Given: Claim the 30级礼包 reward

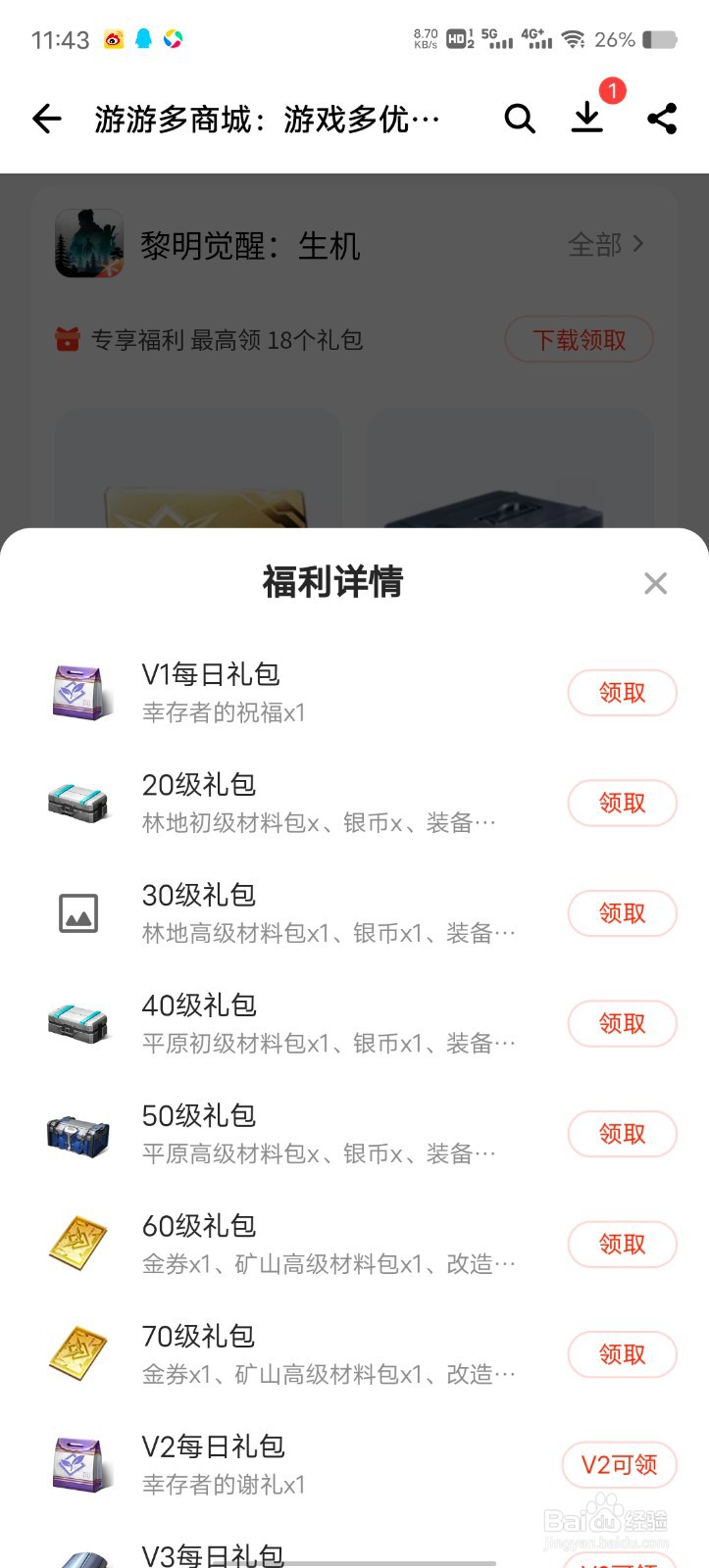Looking at the screenshot, I should (x=622, y=913).
